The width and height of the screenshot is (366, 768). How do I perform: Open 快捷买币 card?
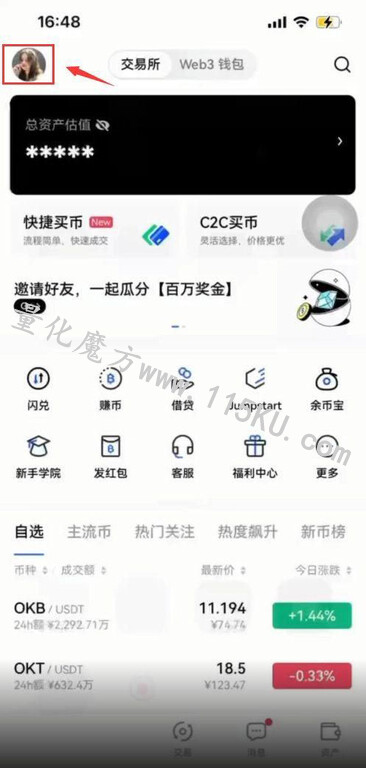[x=94, y=229]
